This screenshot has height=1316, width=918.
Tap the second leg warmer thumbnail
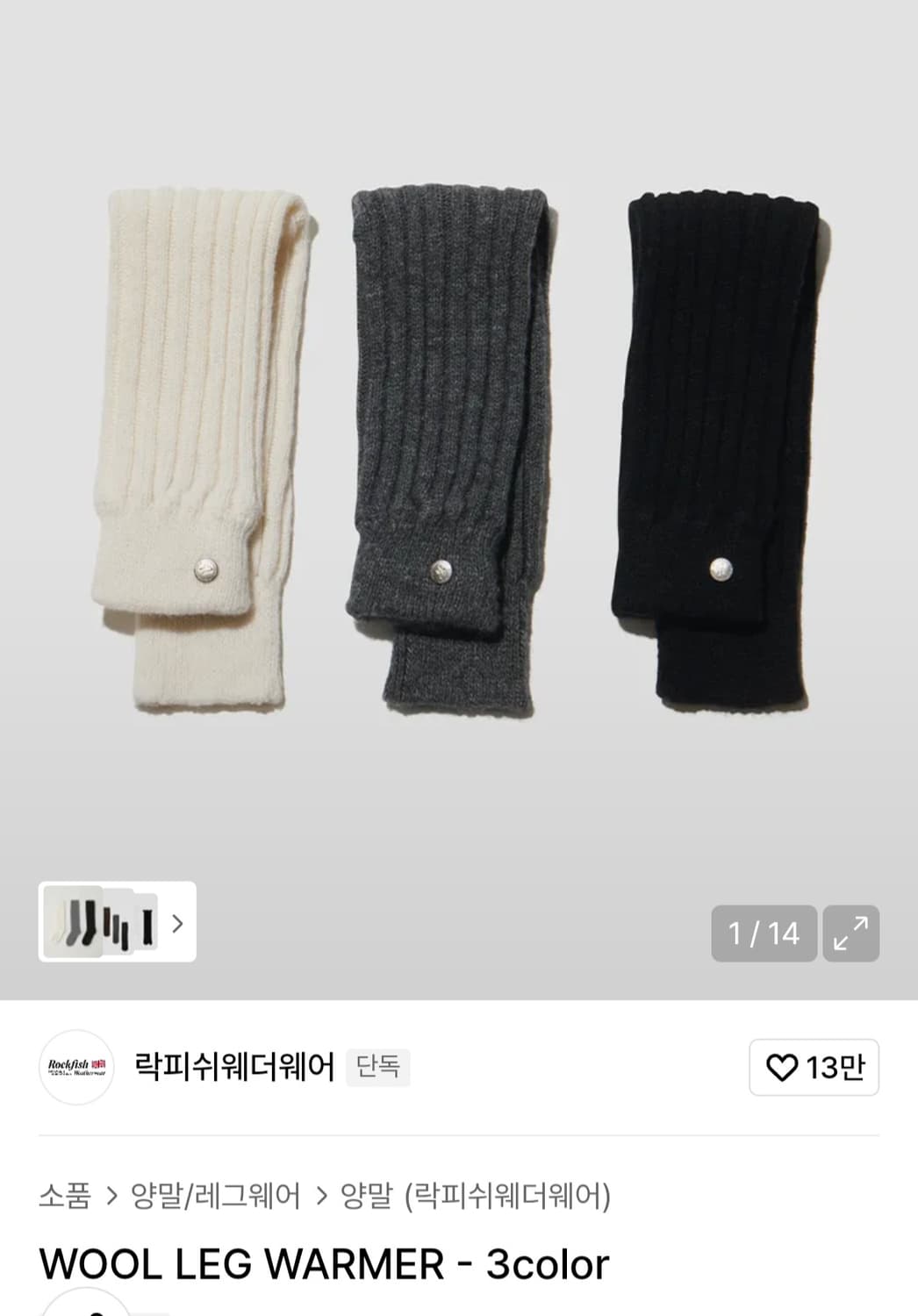(118, 924)
